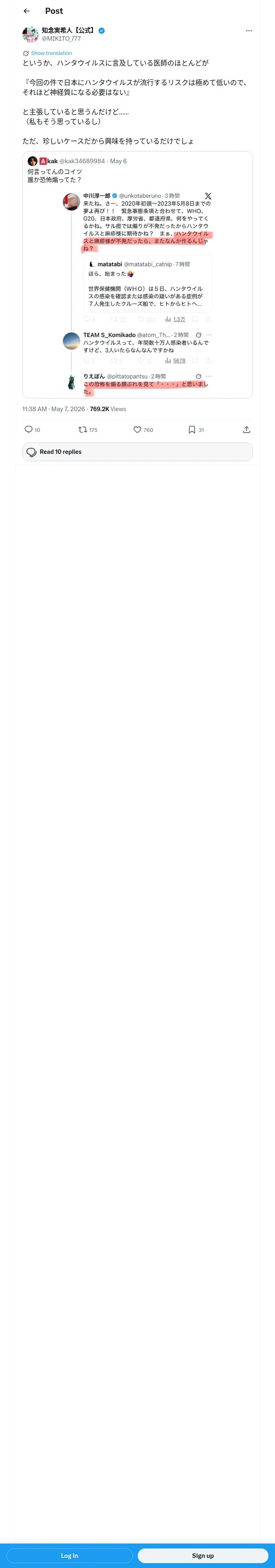Bookmark this post
Viewport: 275px width, 1568px height.
(196, 430)
